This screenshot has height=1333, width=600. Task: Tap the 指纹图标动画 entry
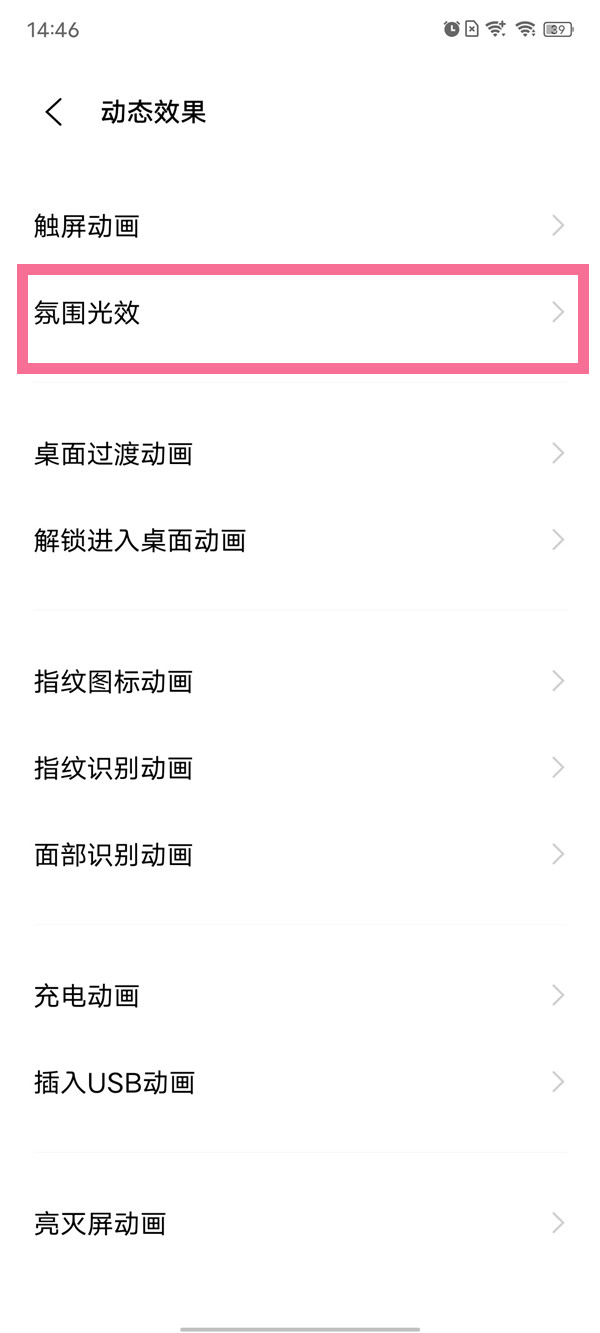[x=300, y=682]
